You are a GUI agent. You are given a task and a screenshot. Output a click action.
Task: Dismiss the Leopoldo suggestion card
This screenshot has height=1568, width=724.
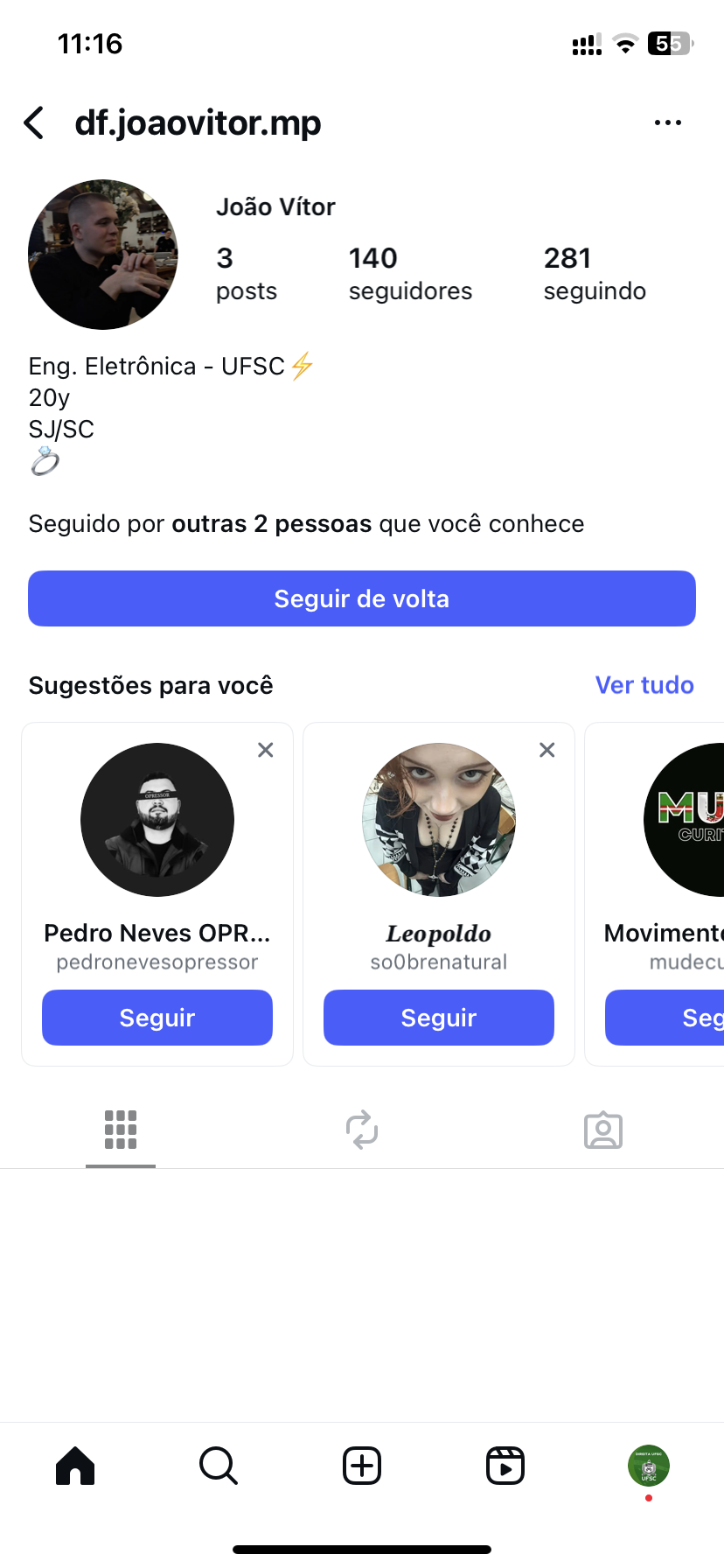coord(547,750)
